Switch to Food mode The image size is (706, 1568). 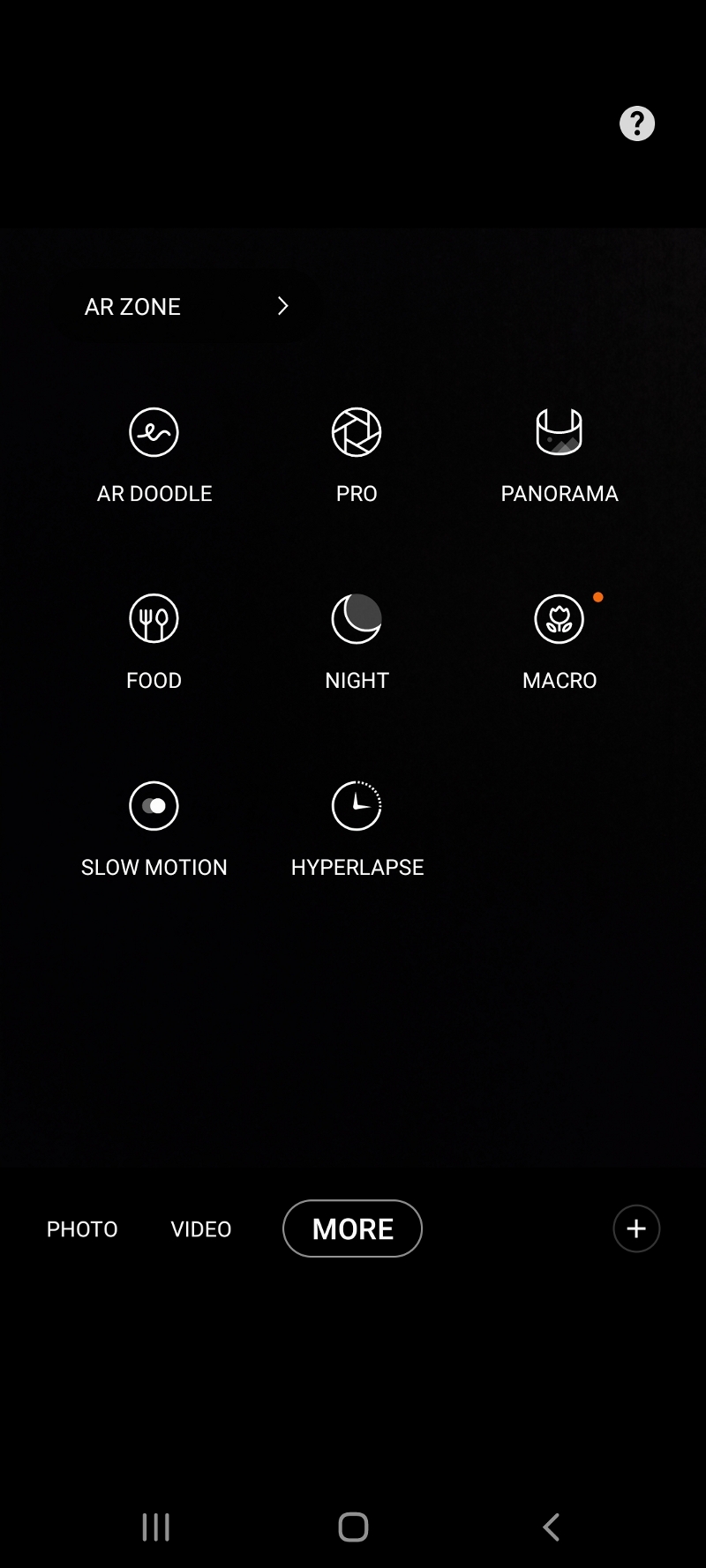[154, 643]
